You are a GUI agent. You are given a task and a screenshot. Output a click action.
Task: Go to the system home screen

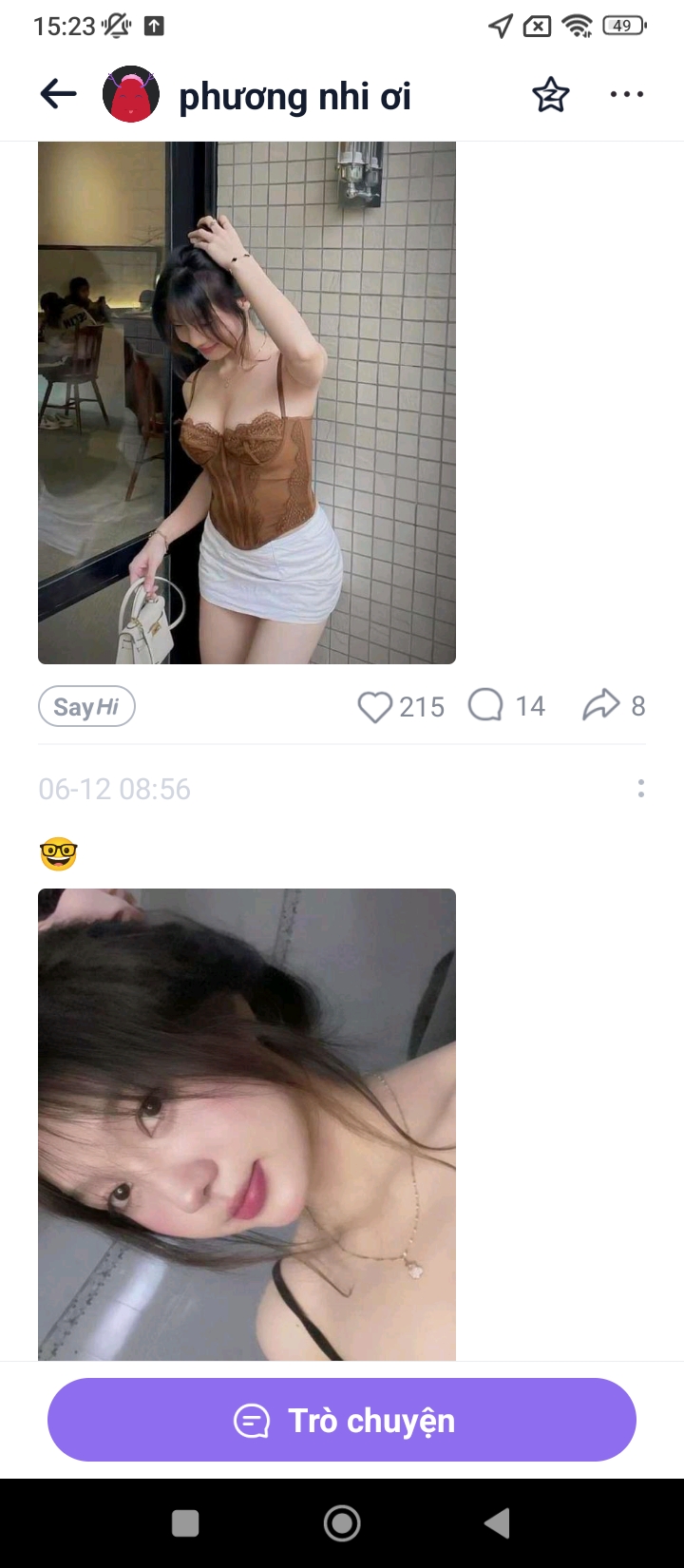(342, 1523)
